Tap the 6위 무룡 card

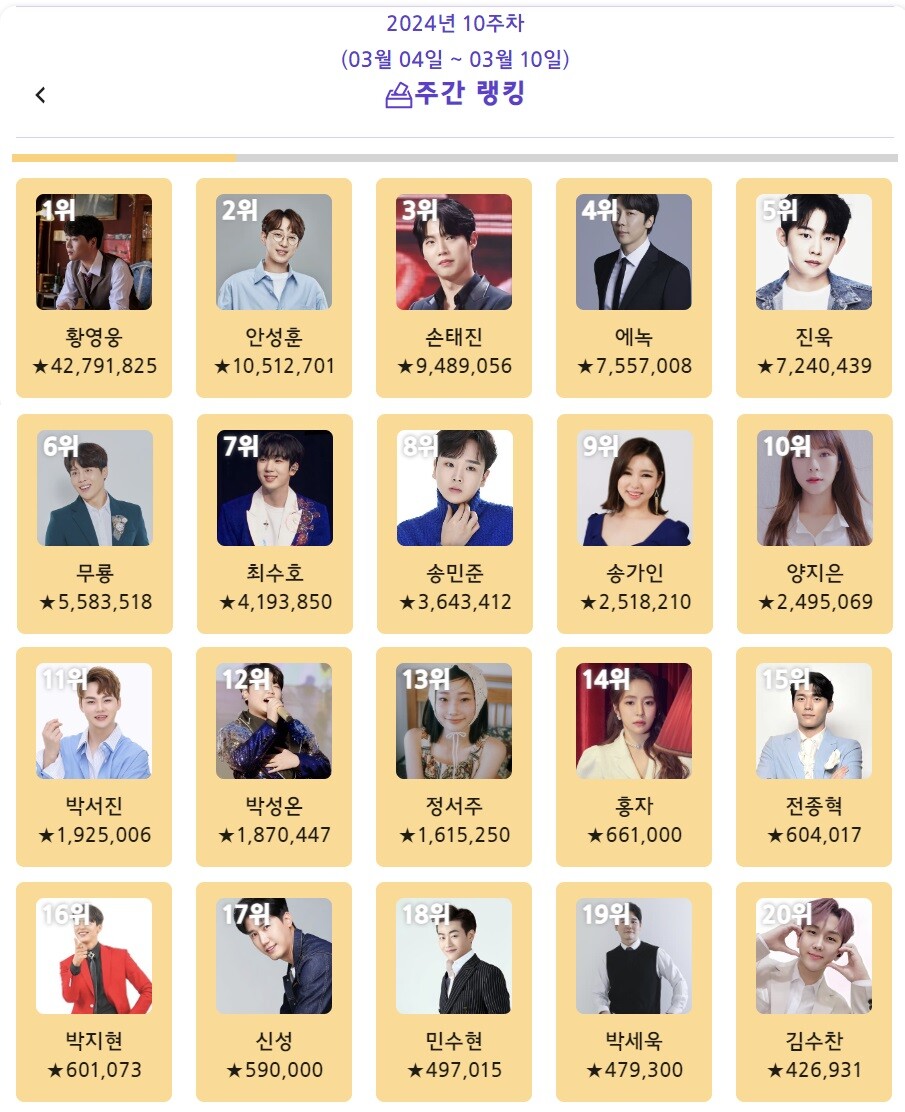click(94, 523)
